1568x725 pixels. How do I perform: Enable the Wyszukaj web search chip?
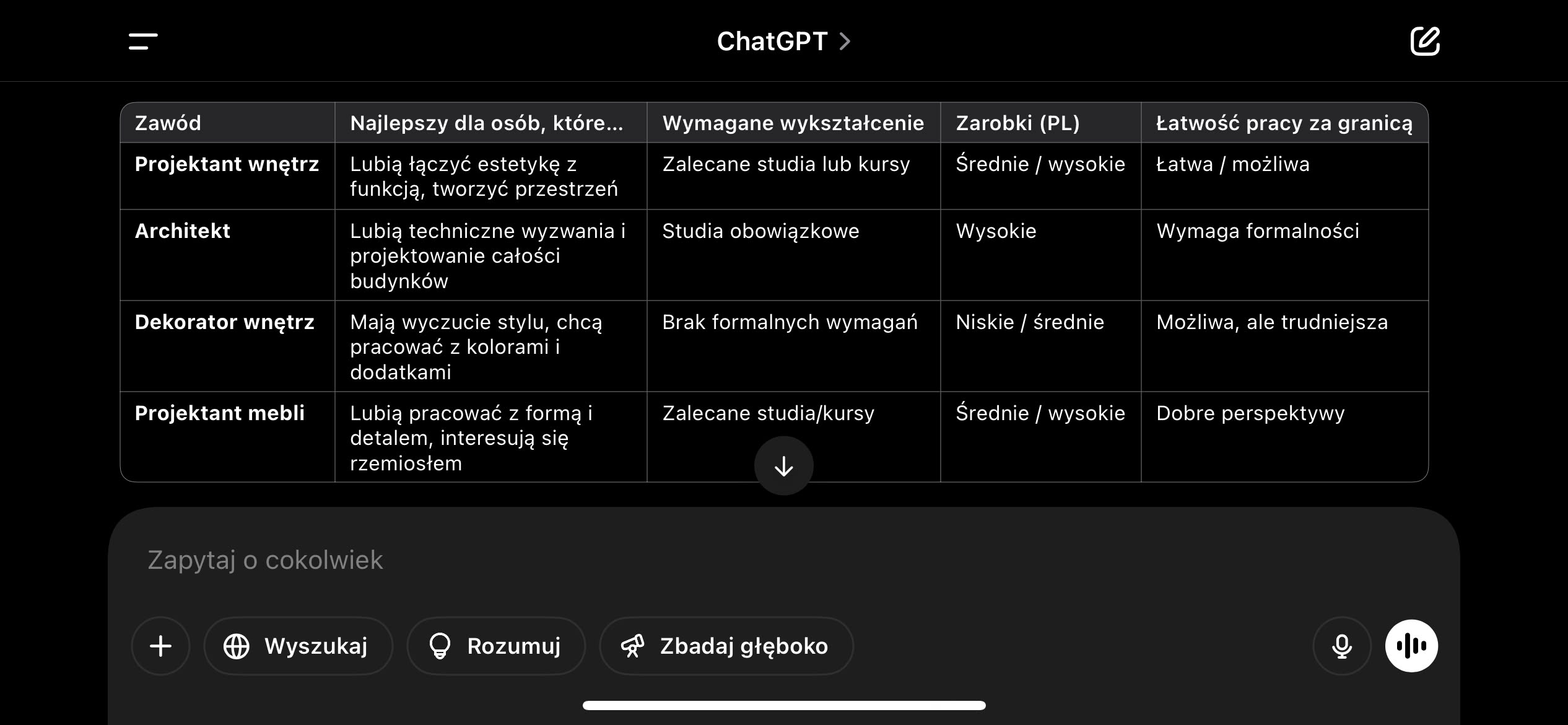tap(298, 646)
